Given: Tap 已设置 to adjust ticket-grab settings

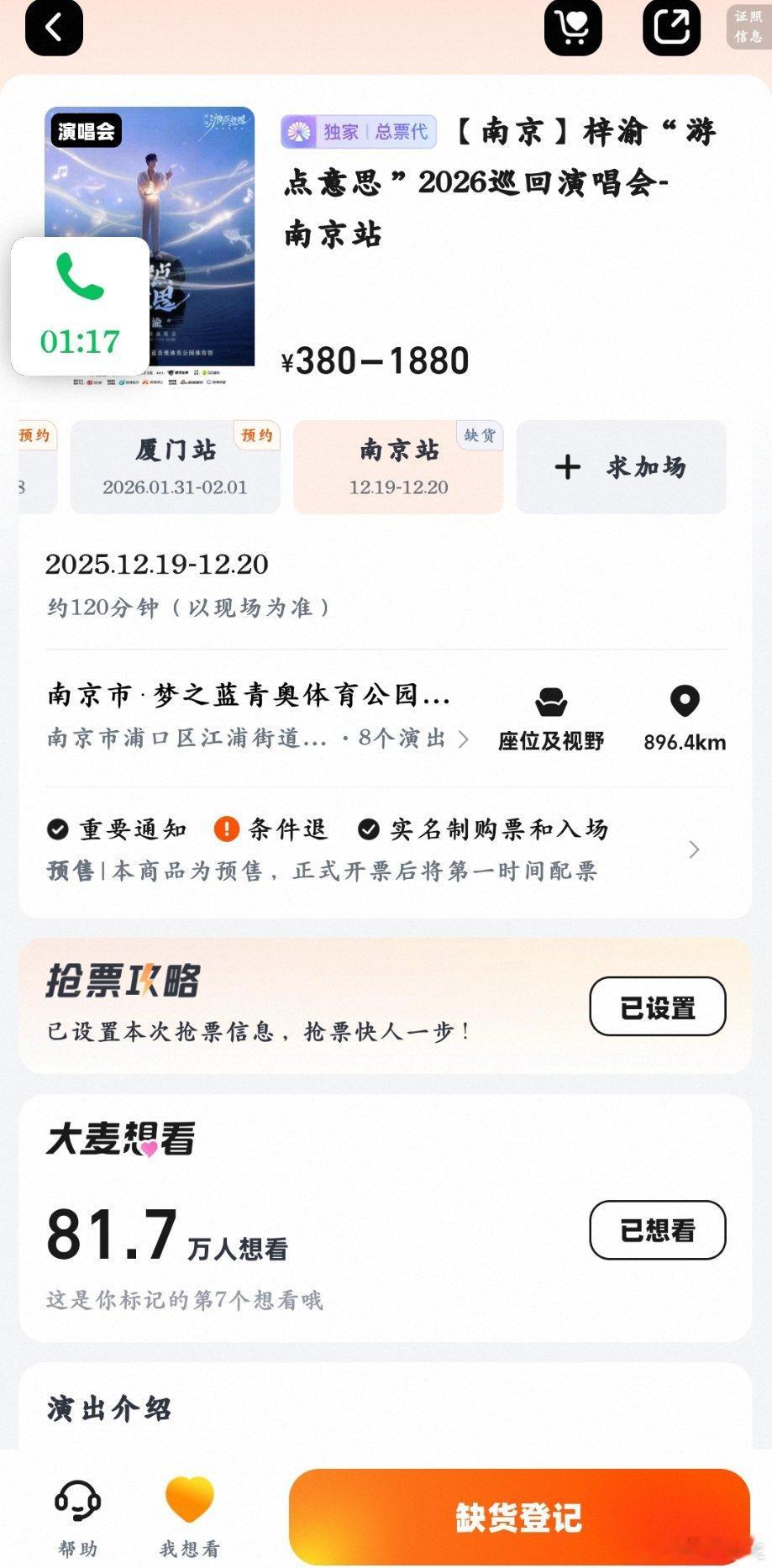Looking at the screenshot, I should click(x=658, y=1006).
